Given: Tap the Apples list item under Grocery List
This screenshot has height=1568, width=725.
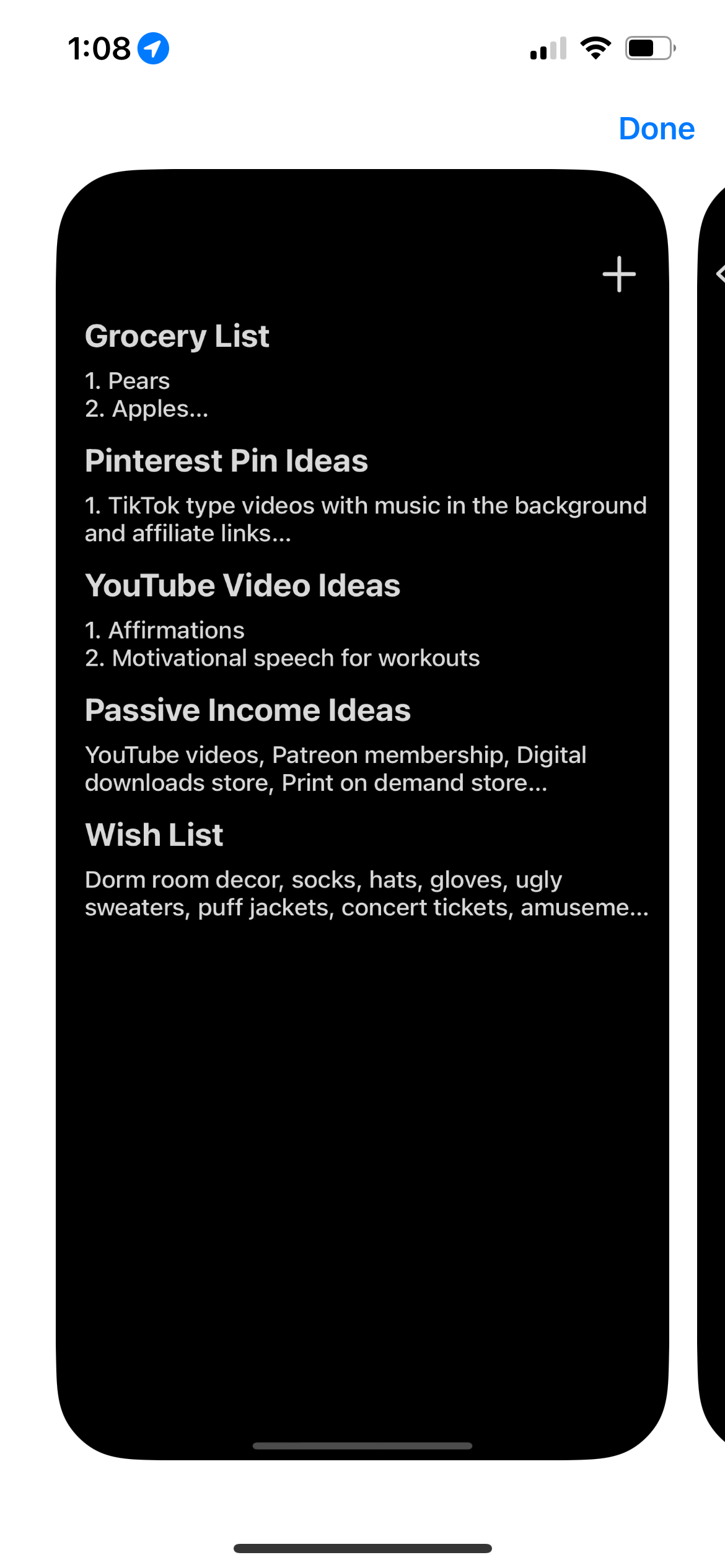Looking at the screenshot, I should [x=146, y=408].
